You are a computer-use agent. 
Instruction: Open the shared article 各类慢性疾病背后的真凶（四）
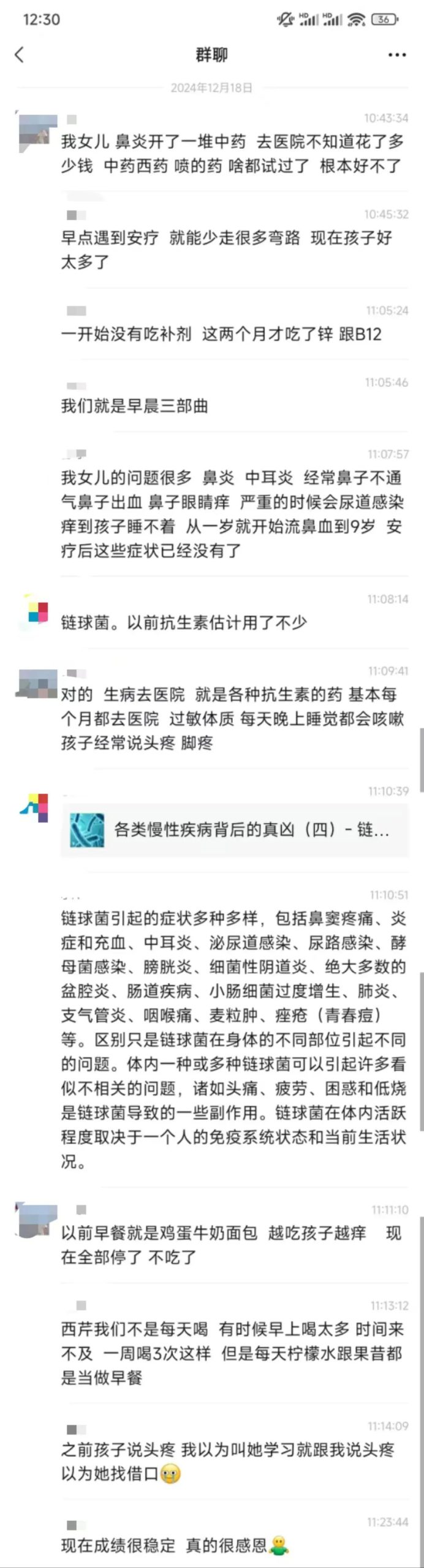pyautogui.click(x=235, y=830)
